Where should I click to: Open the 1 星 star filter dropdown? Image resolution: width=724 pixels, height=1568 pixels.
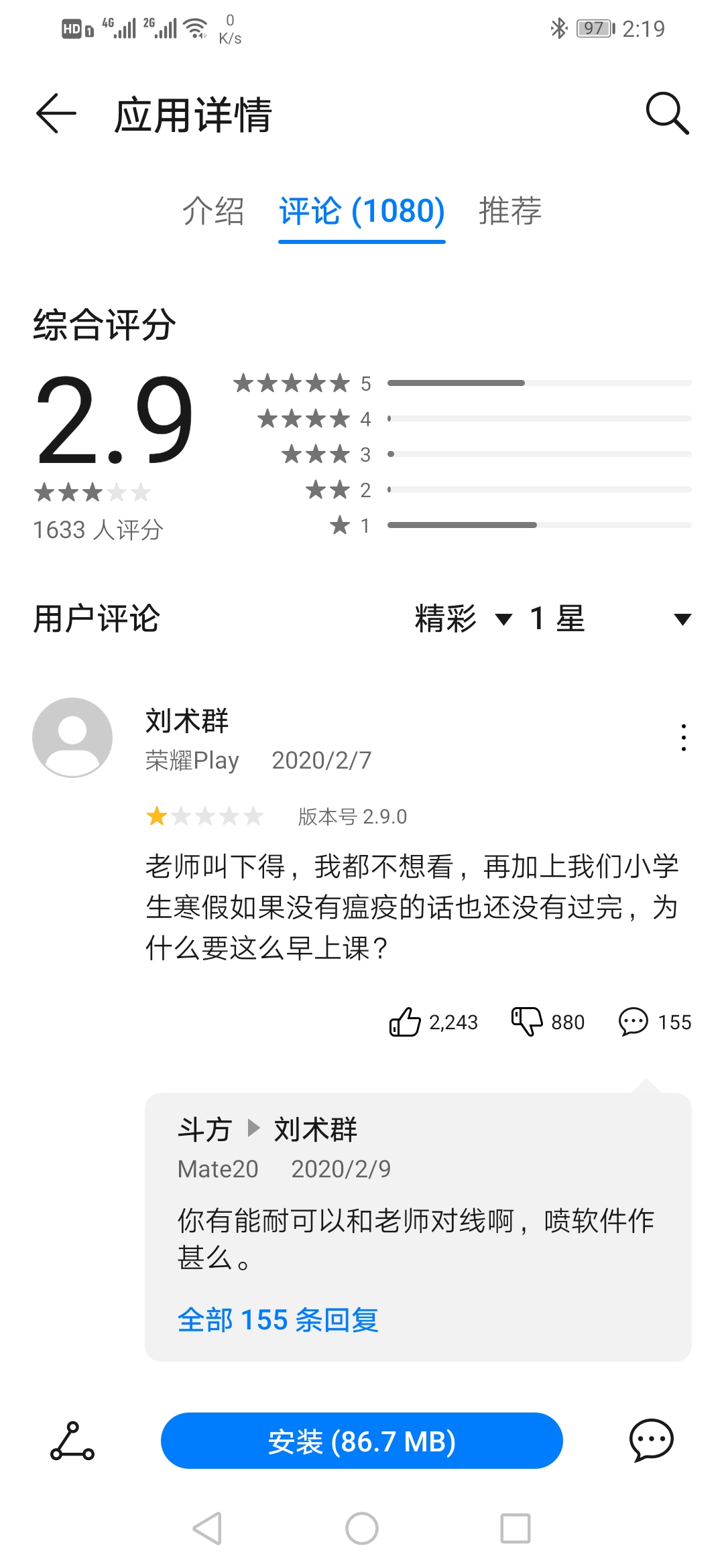[610, 618]
